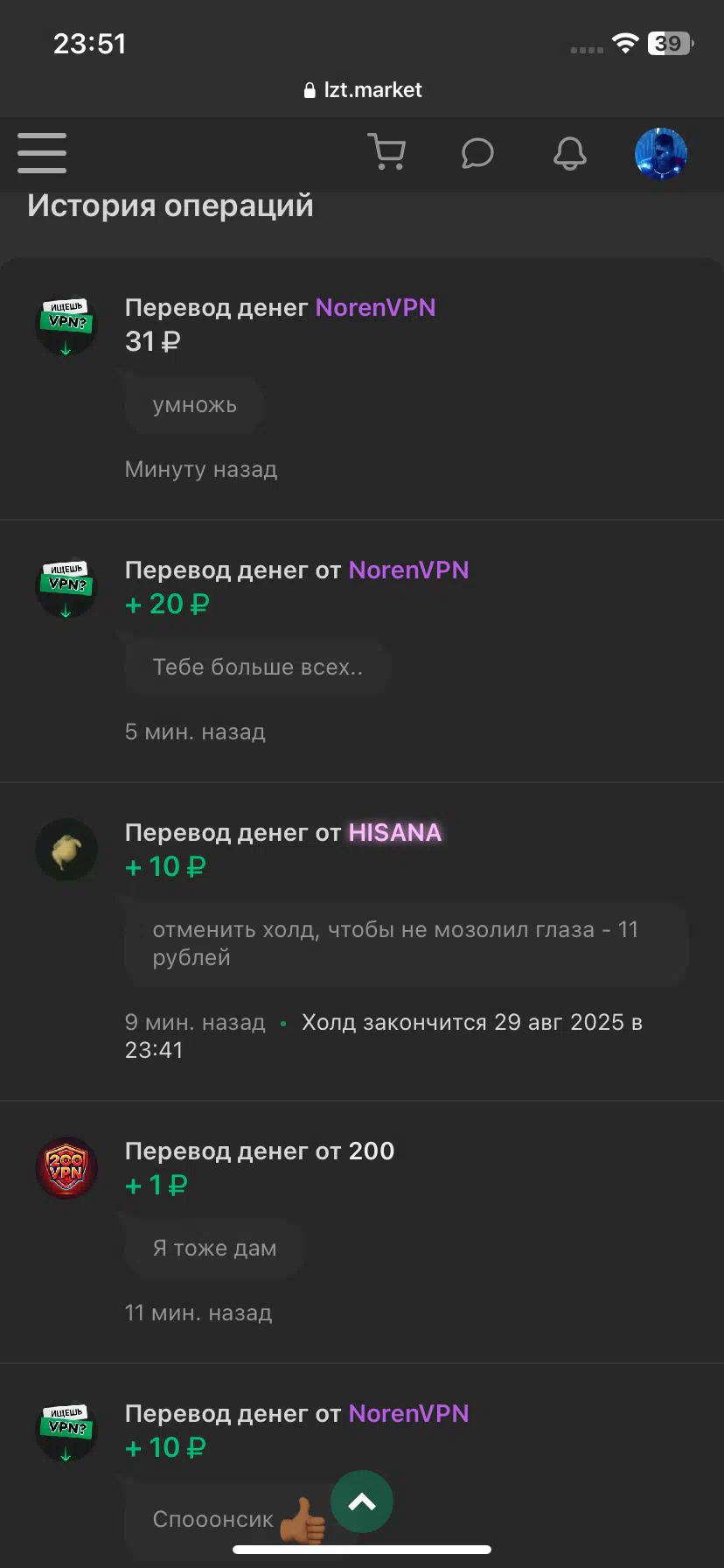
Task: Open HISANA user profile link
Action: [395, 832]
